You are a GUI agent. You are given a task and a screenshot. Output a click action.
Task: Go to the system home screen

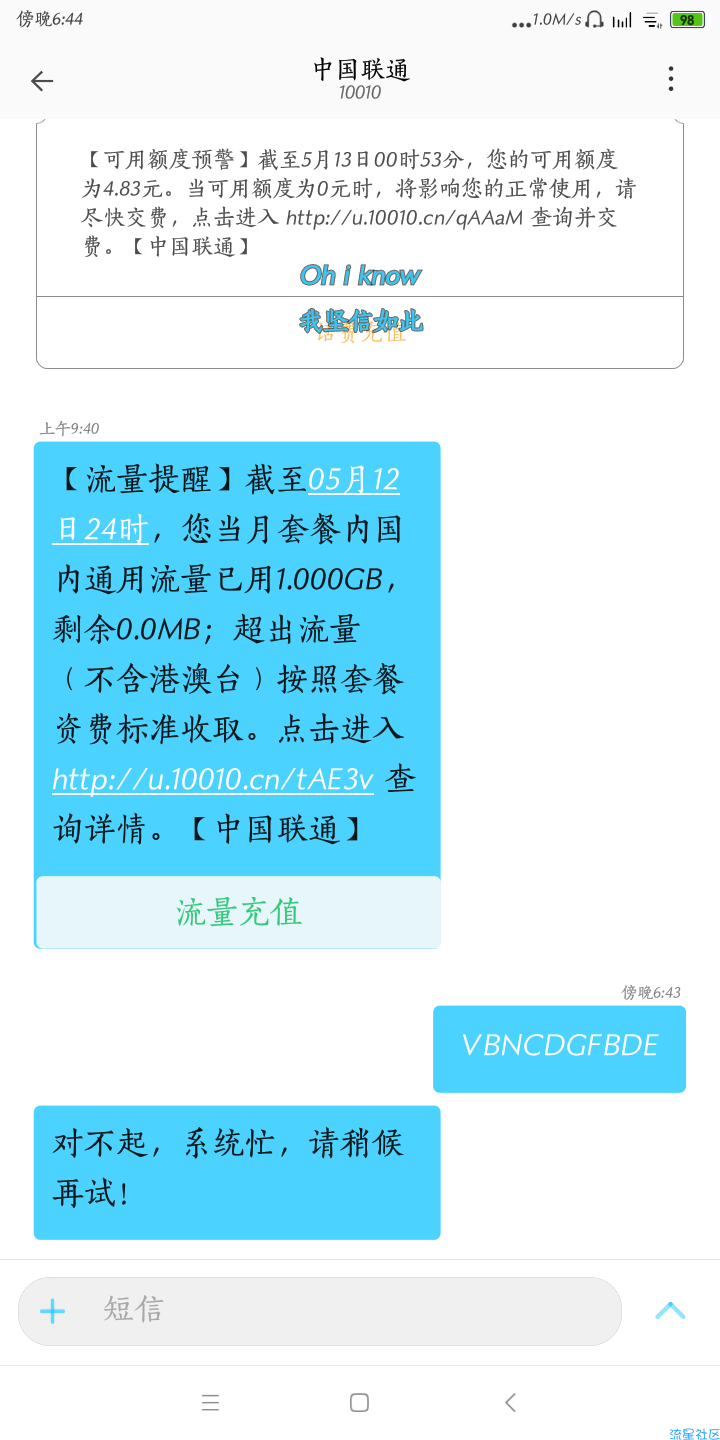[360, 1403]
